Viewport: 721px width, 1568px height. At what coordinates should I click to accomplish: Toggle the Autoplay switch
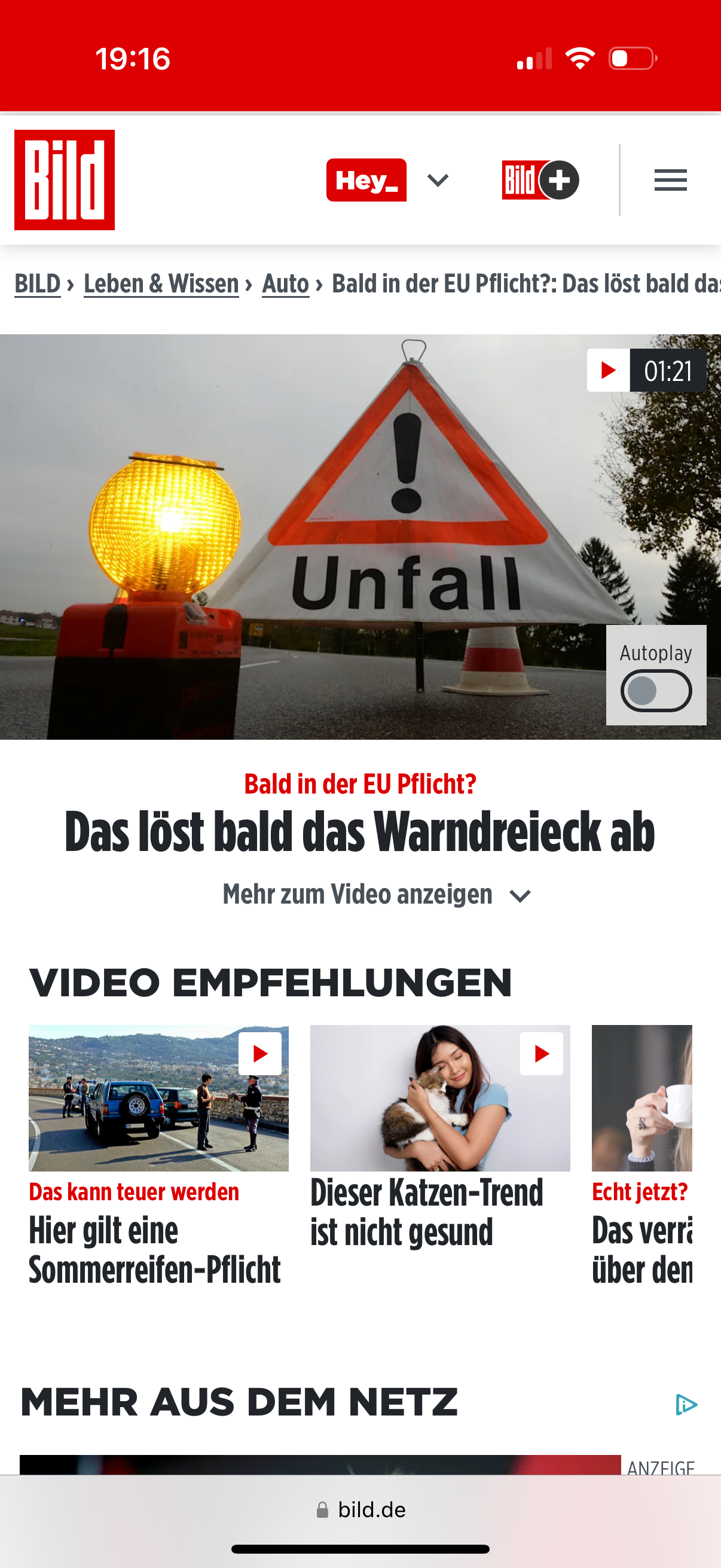pos(655,690)
